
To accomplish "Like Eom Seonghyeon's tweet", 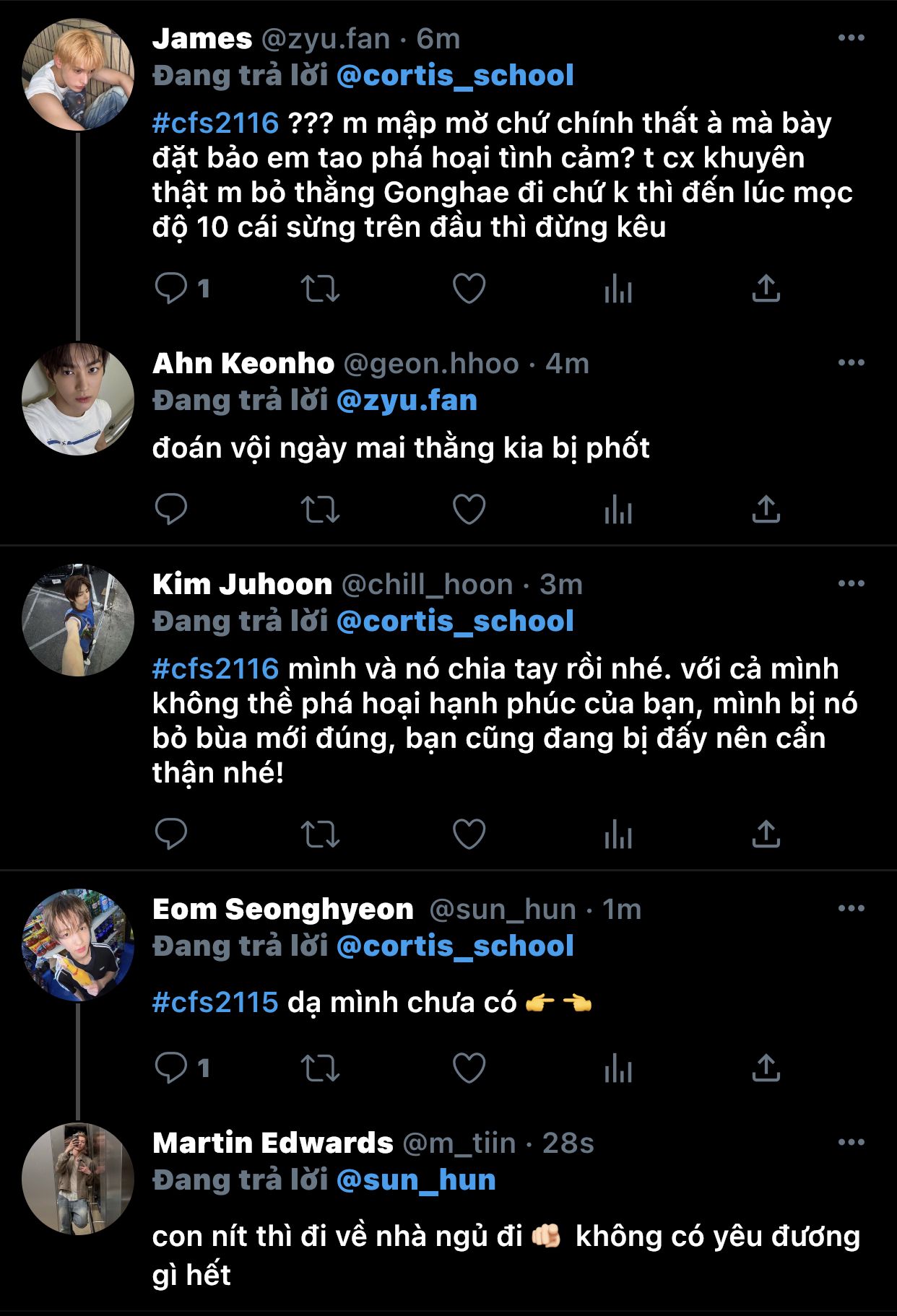I will pos(469,1068).
